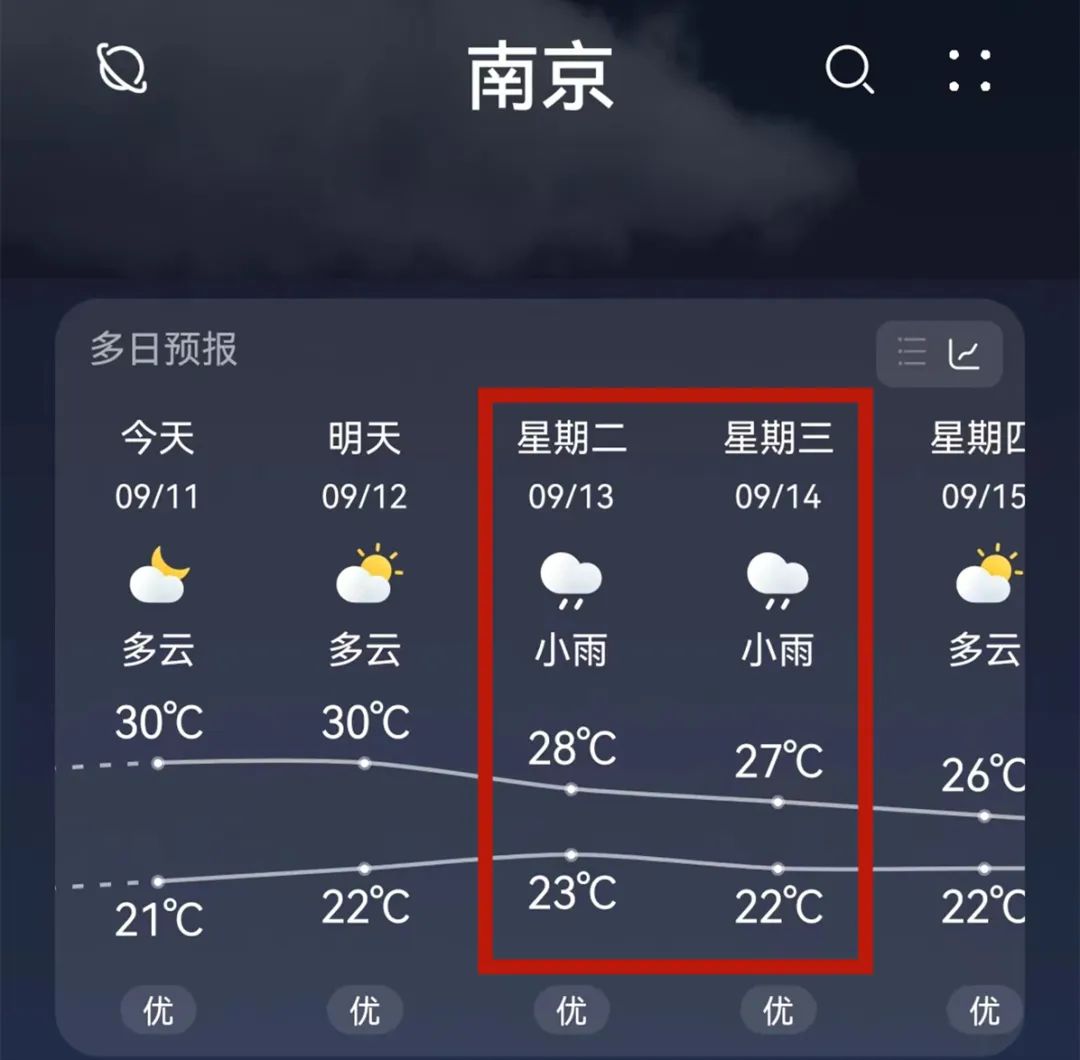
Task: Open the planet icon at top left
Action: click(x=122, y=69)
